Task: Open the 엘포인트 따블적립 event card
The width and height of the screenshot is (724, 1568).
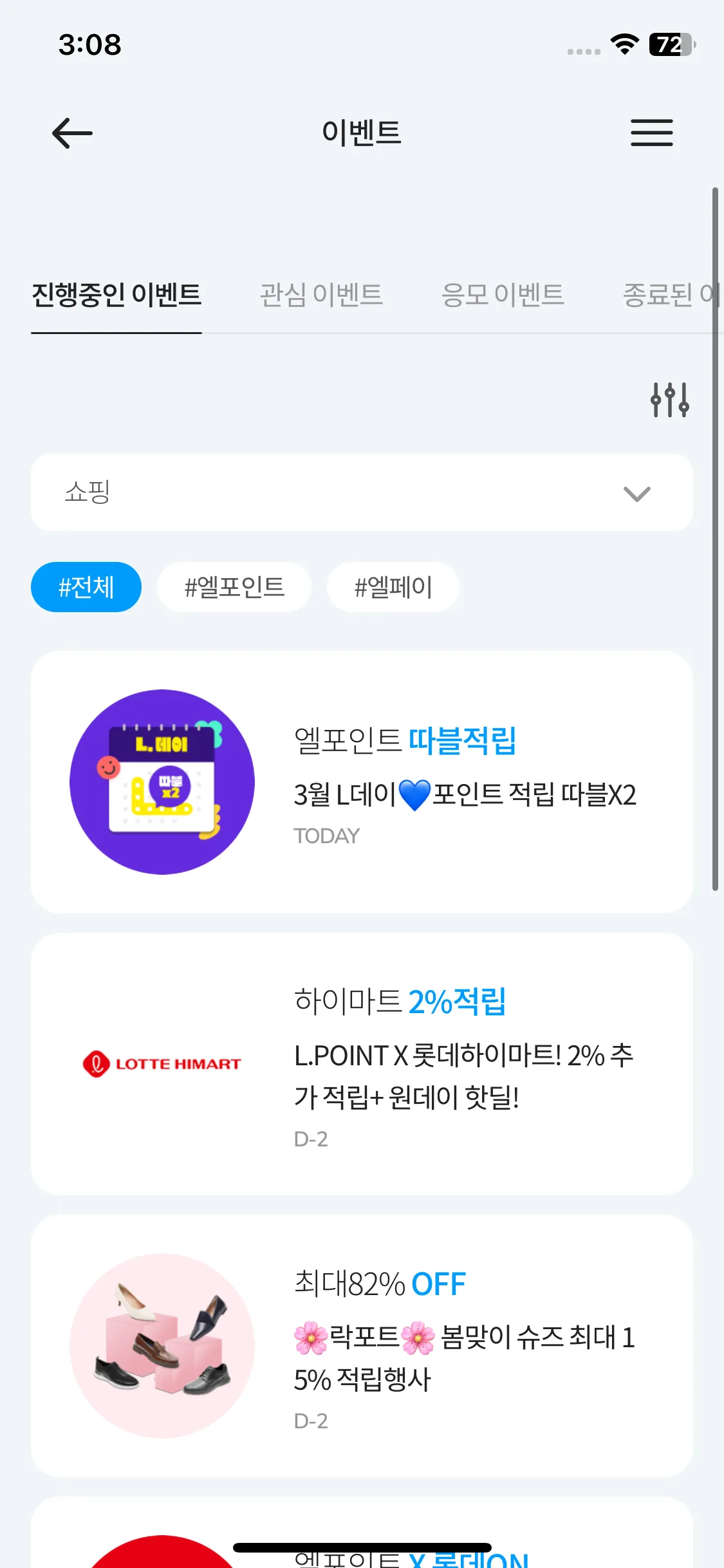Action: (362, 781)
